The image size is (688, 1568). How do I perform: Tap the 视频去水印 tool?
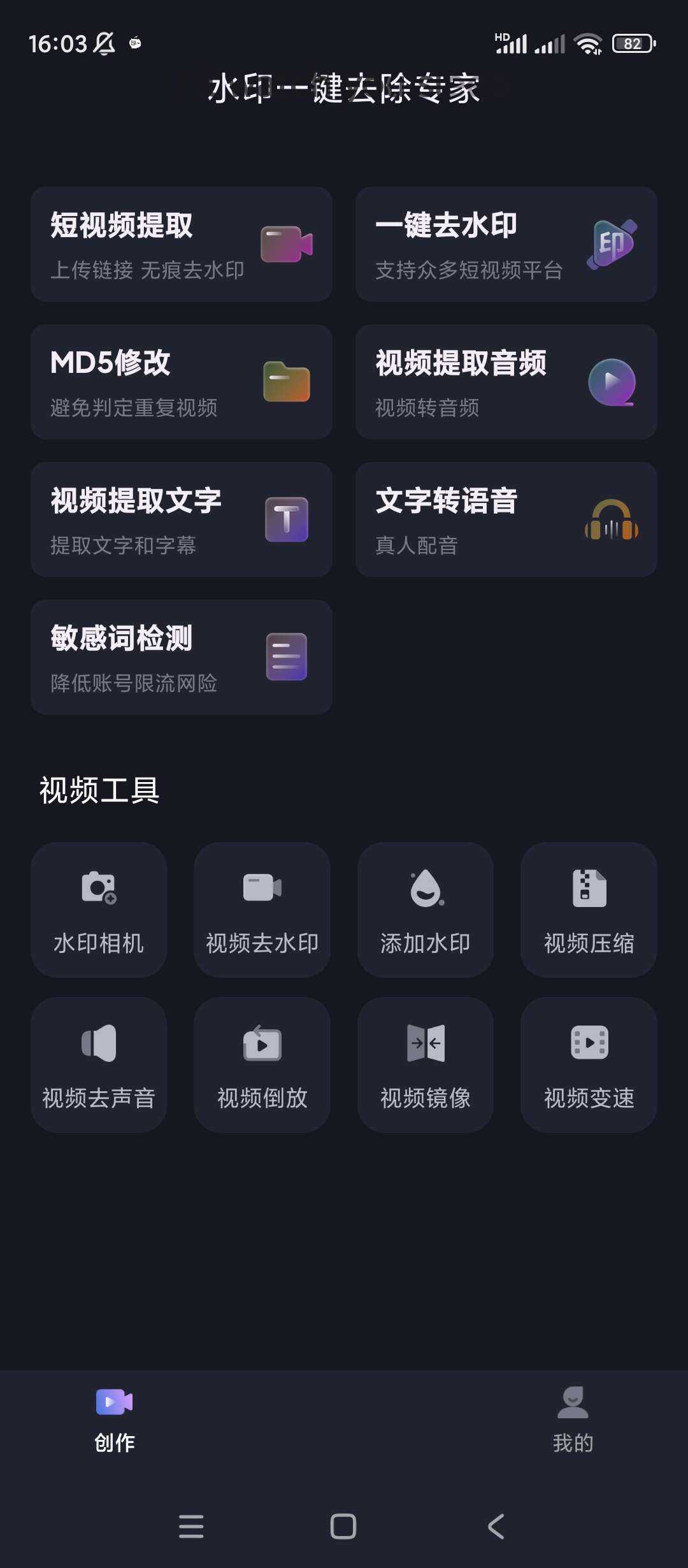point(262,910)
